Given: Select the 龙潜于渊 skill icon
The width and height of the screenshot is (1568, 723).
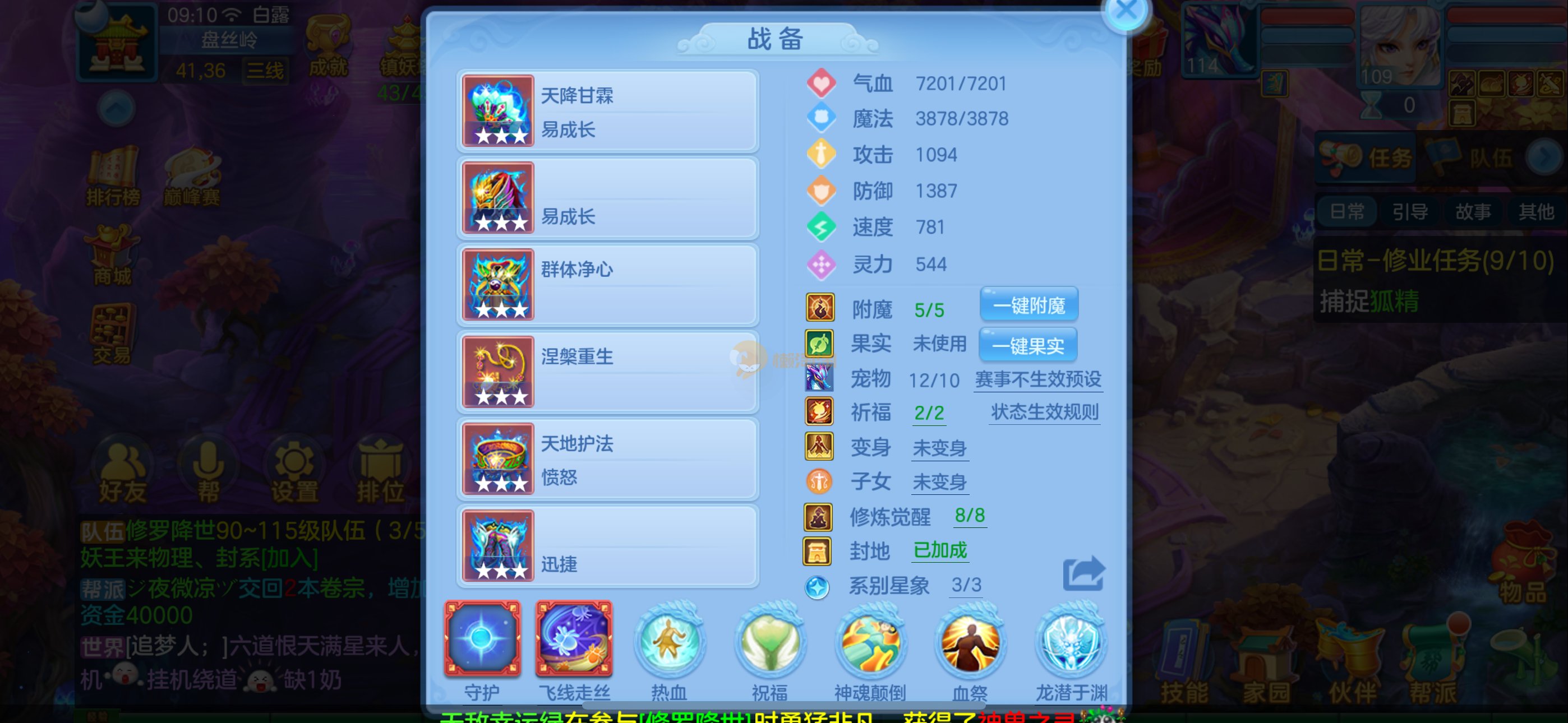Looking at the screenshot, I should coord(1071,642).
